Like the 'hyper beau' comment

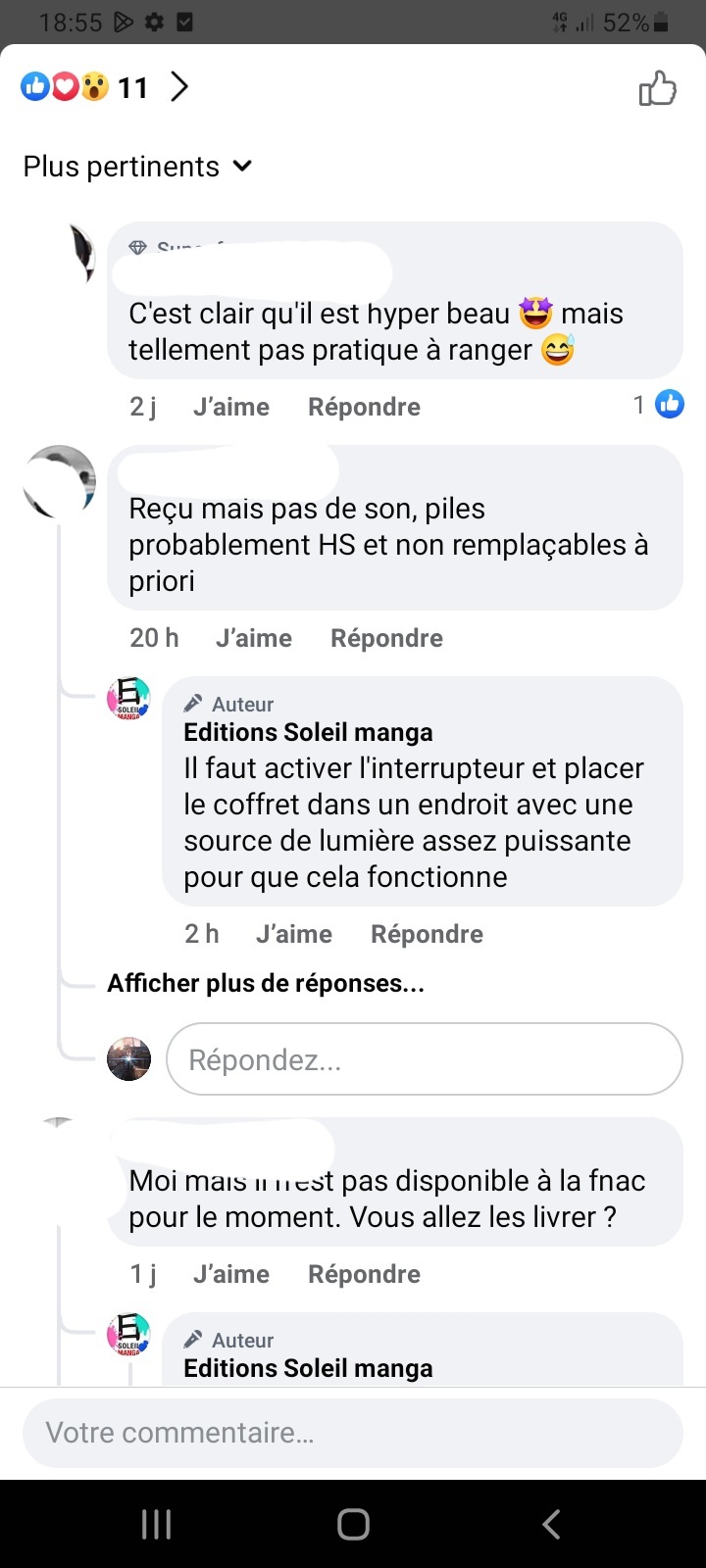click(x=230, y=407)
